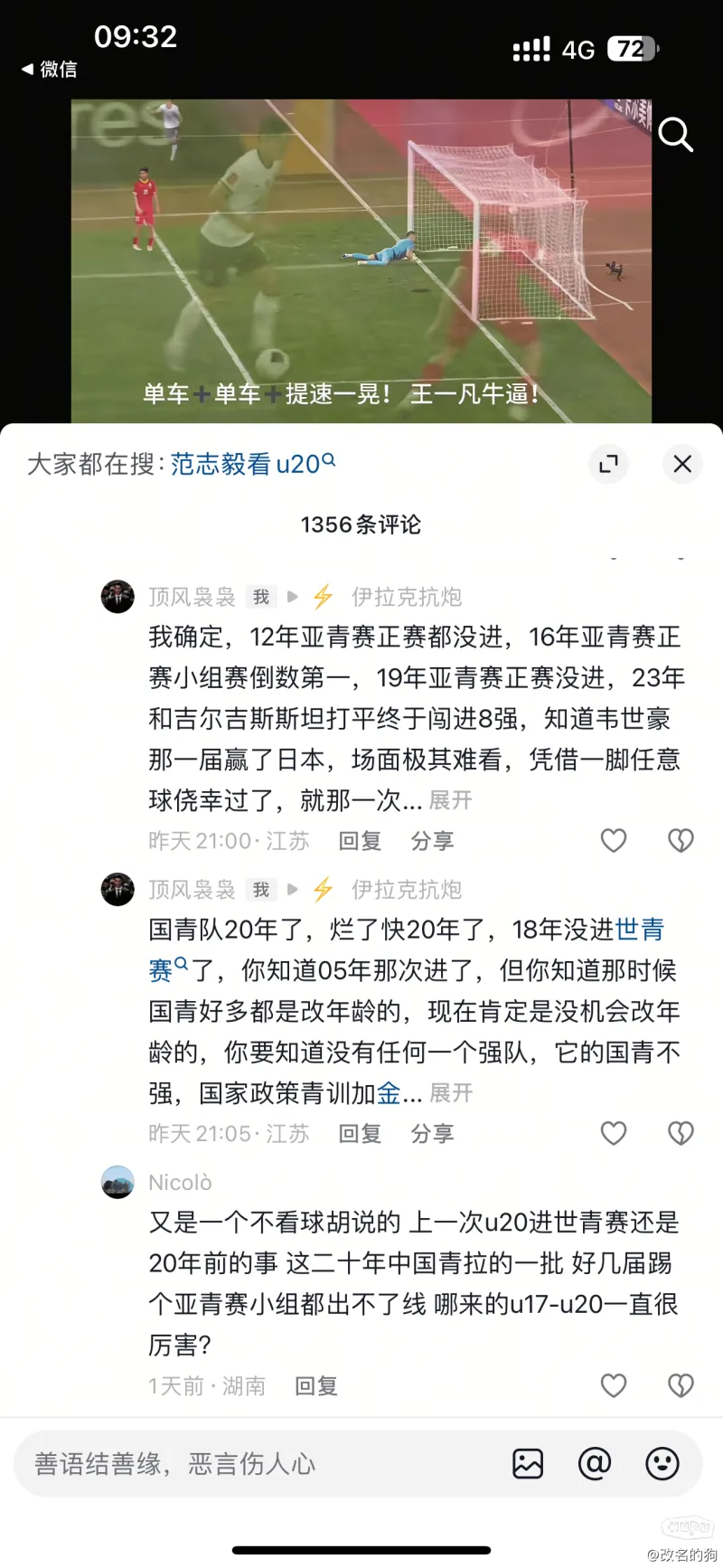Reply to the 昨天 21:00 comment

pyautogui.click(x=360, y=841)
